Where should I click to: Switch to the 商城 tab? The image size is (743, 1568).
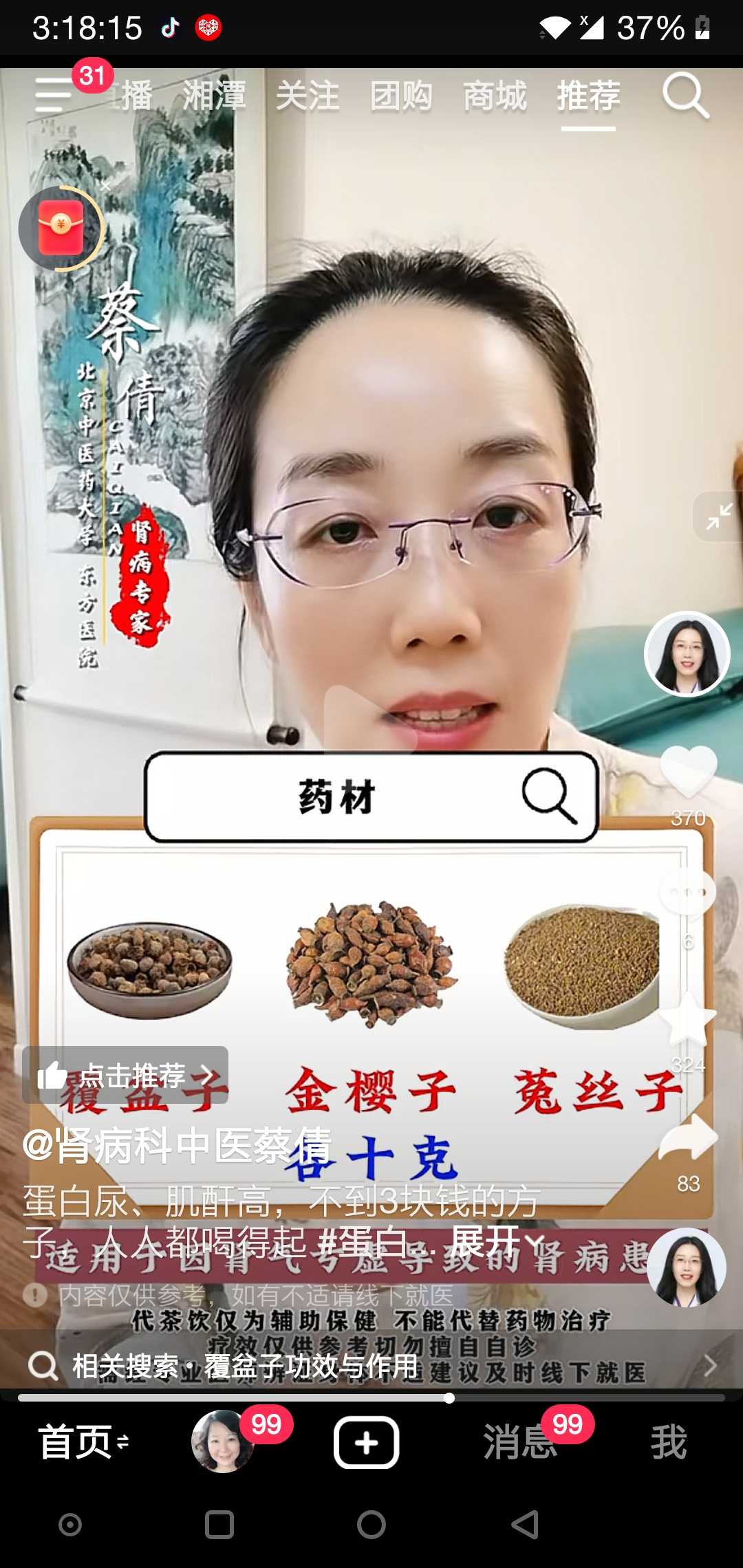495,96
